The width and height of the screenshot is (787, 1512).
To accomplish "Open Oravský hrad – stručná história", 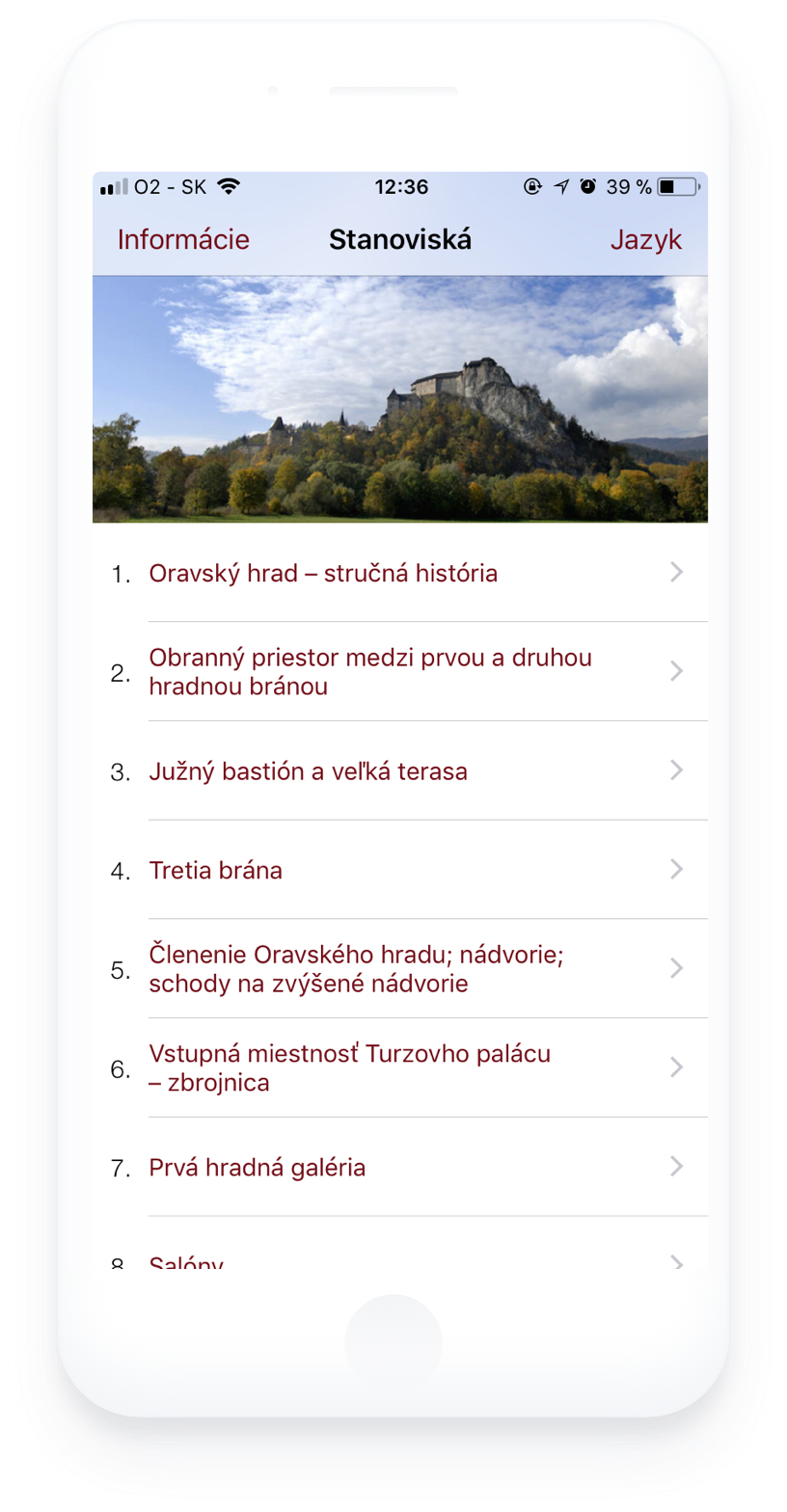I will (322, 573).
